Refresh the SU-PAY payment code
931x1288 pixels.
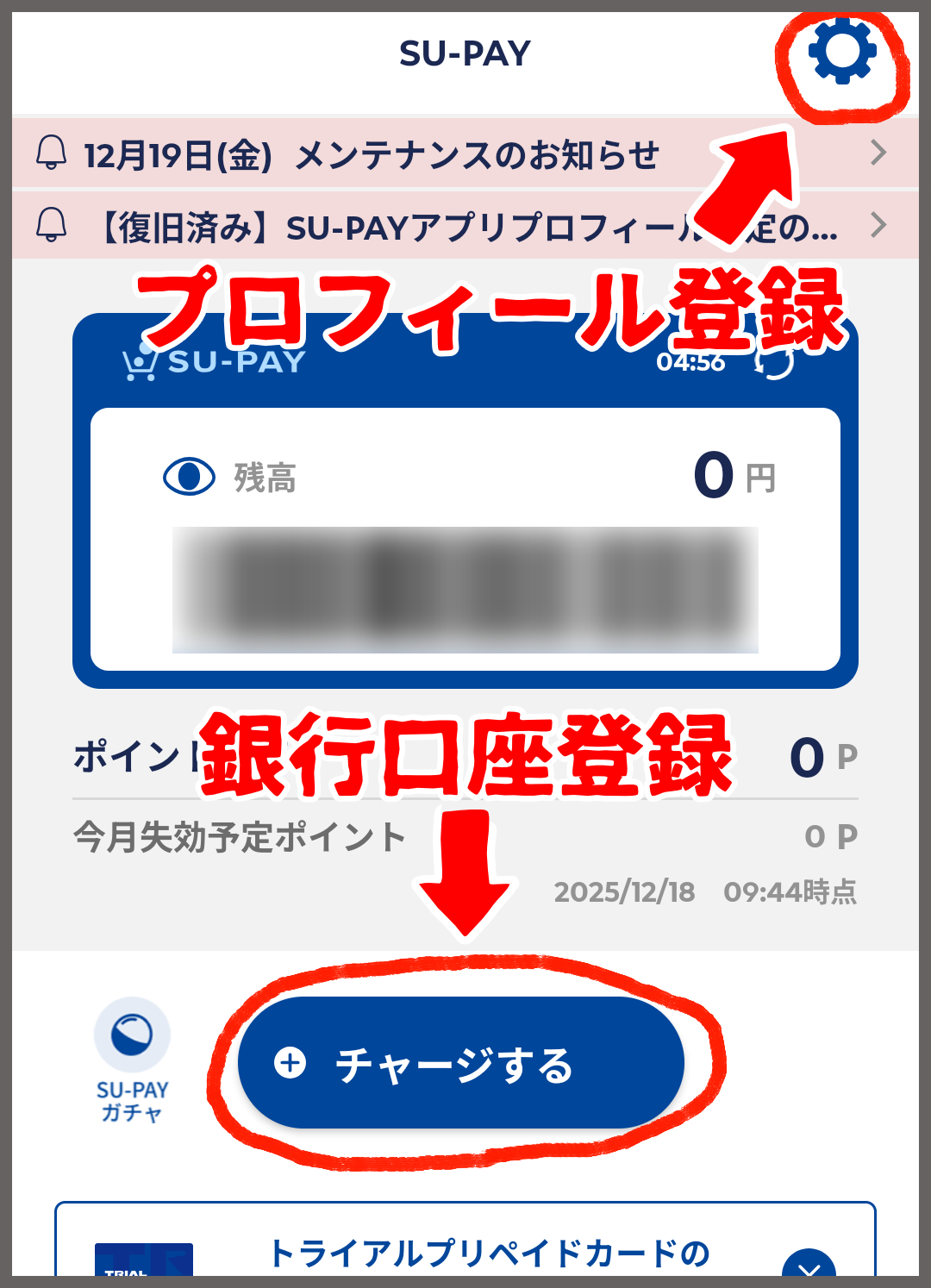tap(775, 364)
